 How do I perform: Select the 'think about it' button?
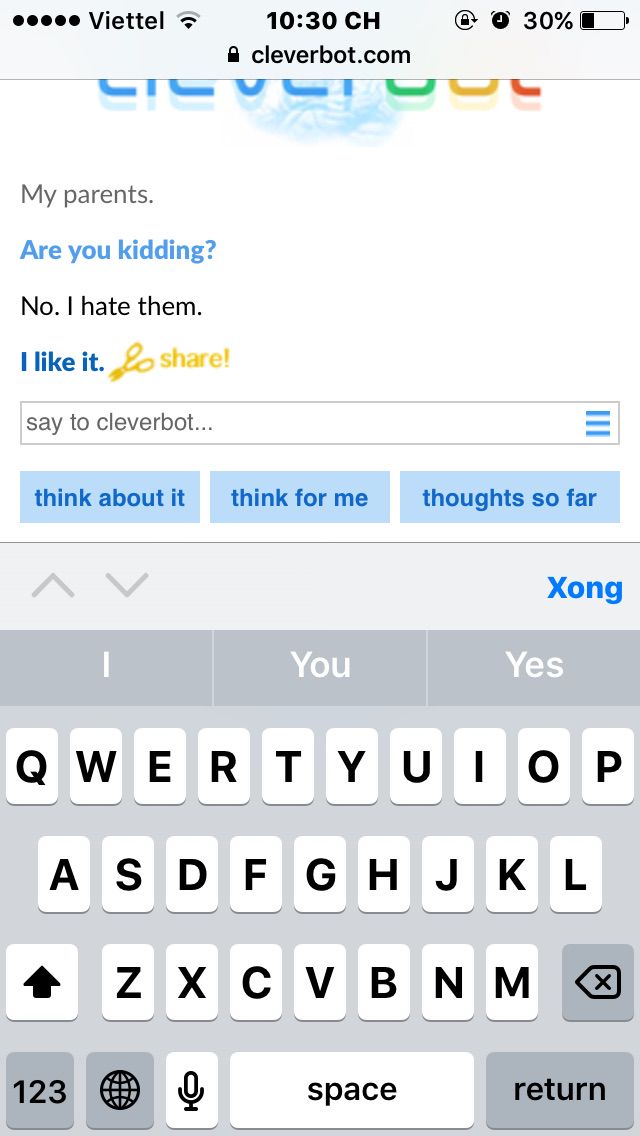[110, 498]
